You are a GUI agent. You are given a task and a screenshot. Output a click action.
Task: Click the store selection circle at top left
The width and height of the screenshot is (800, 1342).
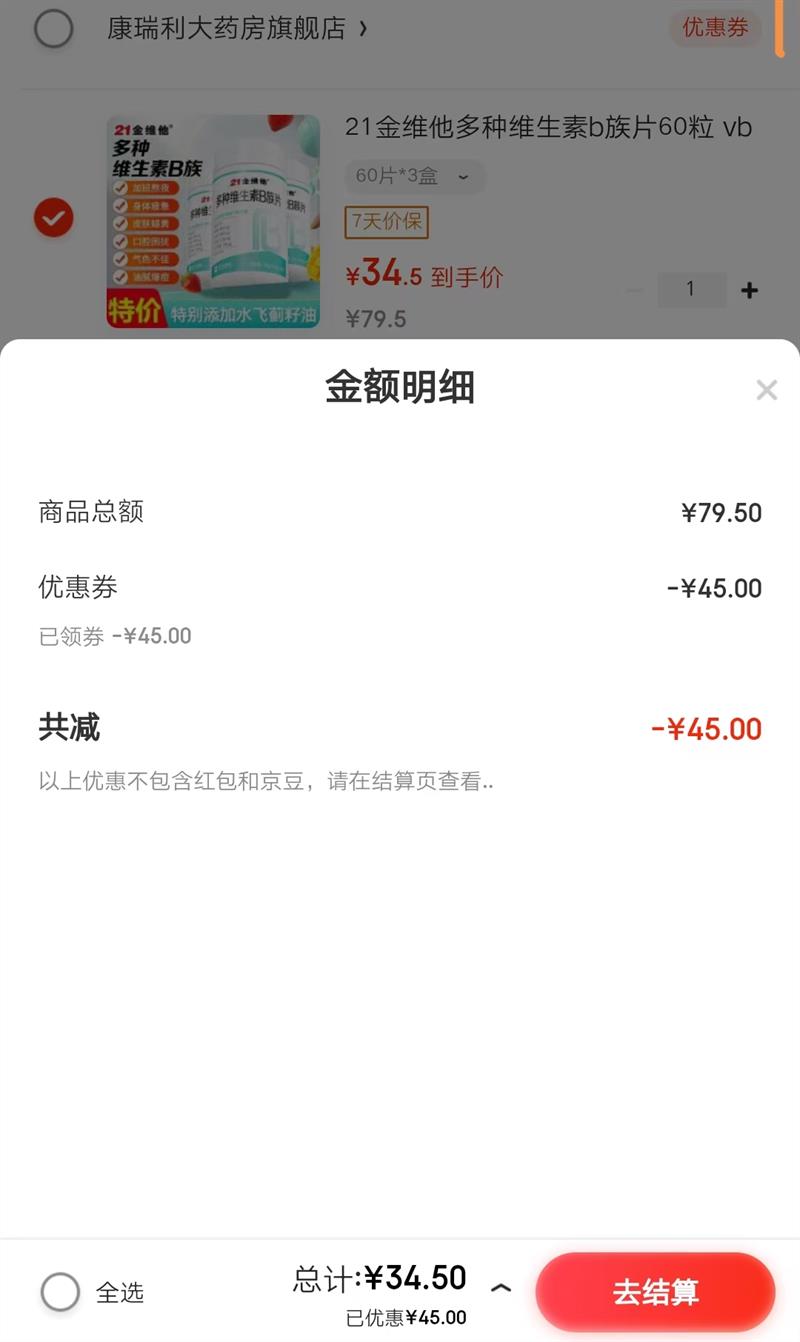point(55,30)
